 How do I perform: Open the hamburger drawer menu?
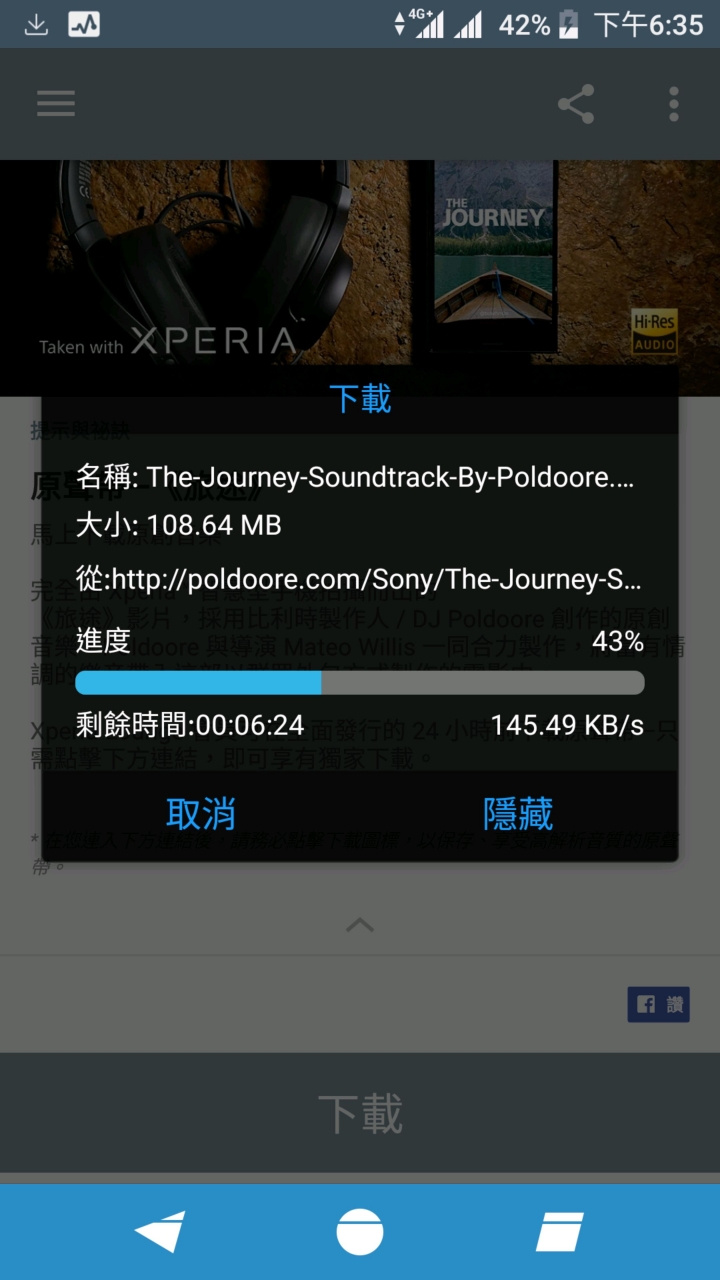[x=56, y=103]
